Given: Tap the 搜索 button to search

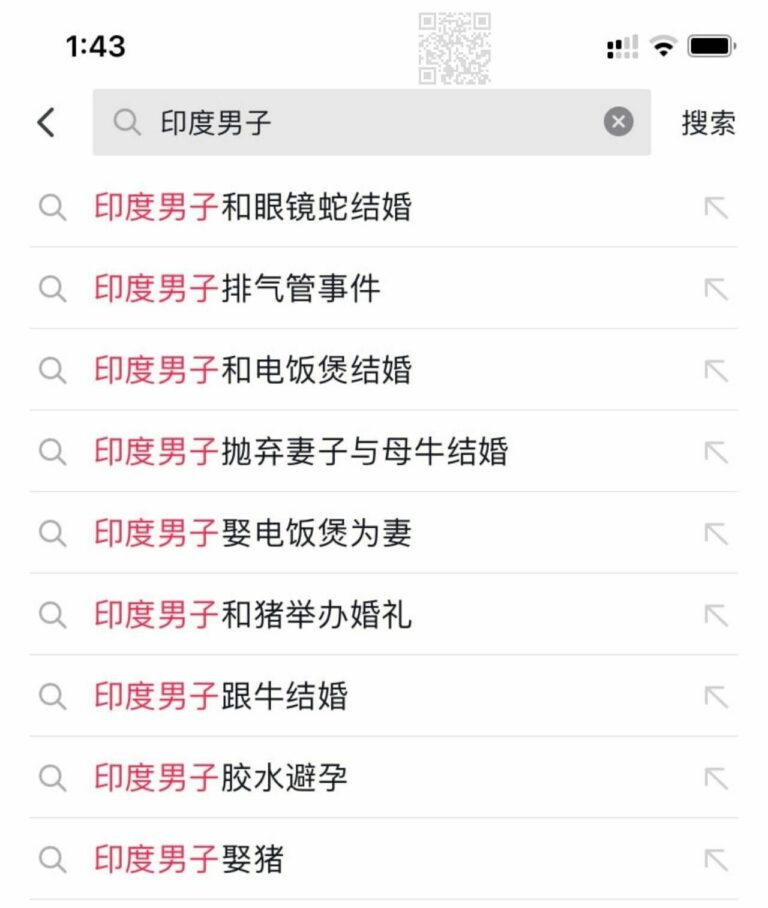Looking at the screenshot, I should [709, 122].
